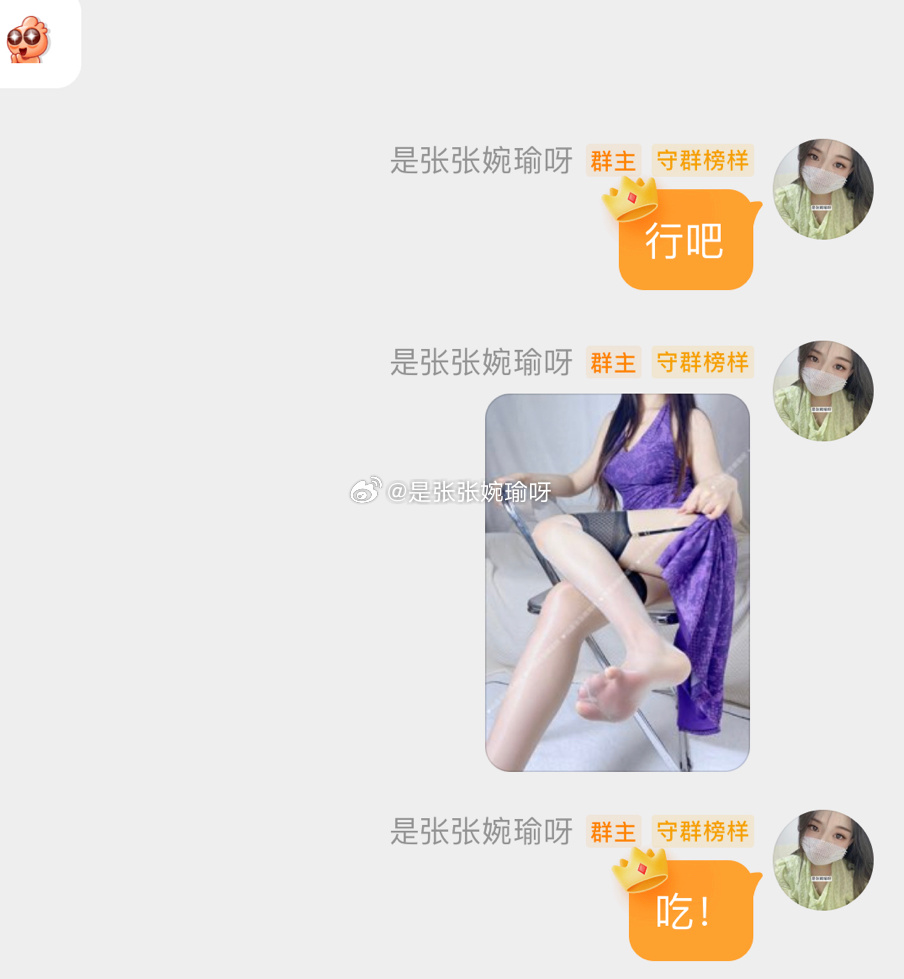Tap the sender avatar beside the 行吧 message
The height and width of the screenshot is (979, 904).
(823, 189)
